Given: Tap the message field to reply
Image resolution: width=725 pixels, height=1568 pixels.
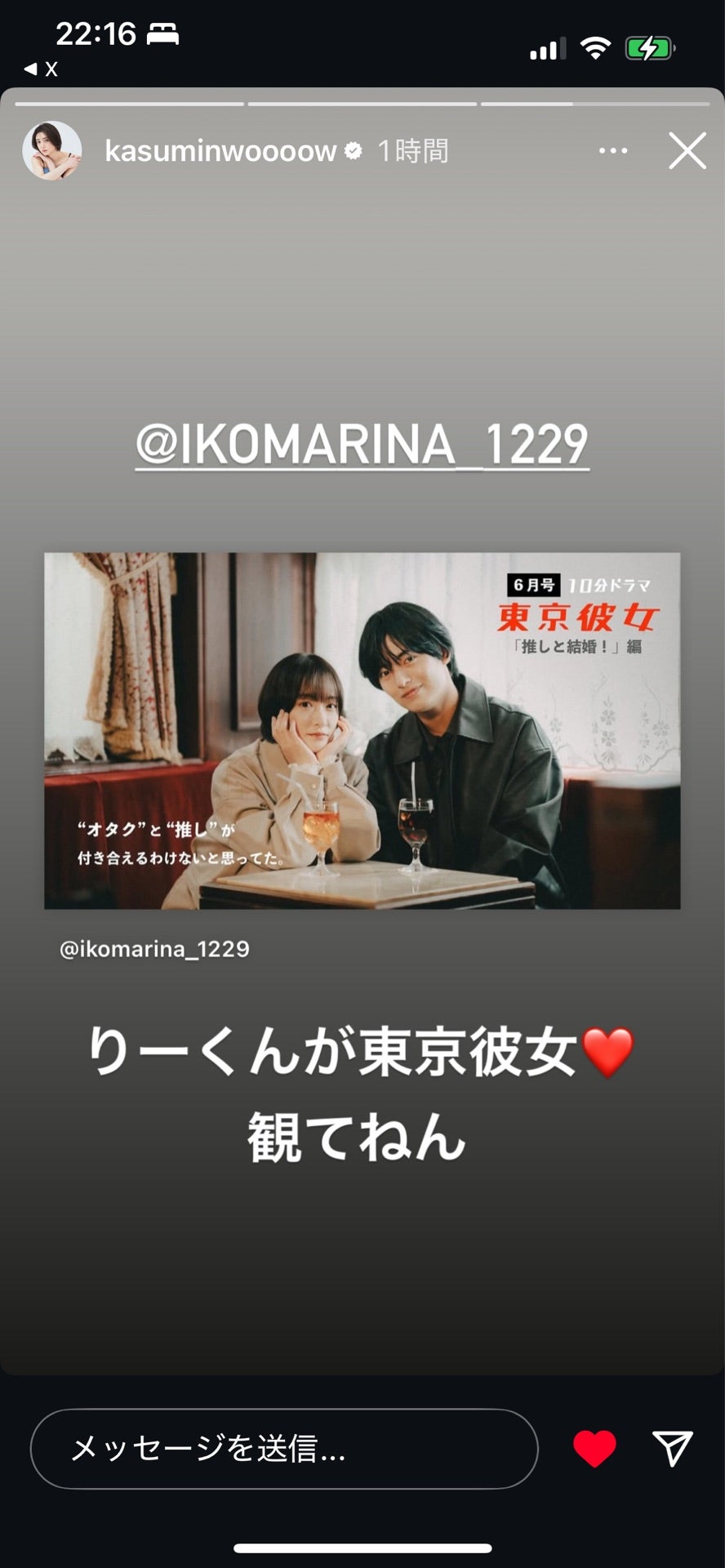Looking at the screenshot, I should tap(284, 1449).
